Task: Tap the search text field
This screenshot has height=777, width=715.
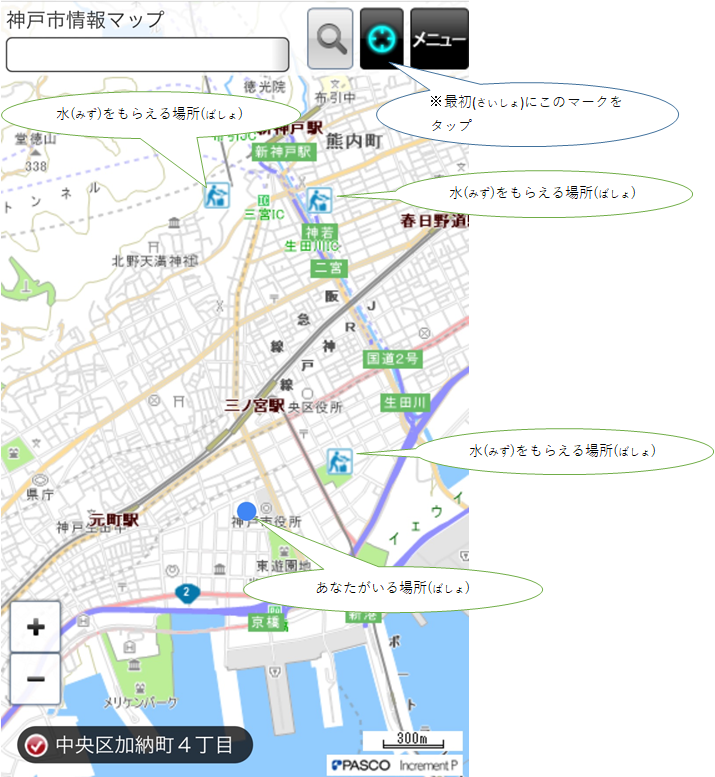Action: coord(147,54)
